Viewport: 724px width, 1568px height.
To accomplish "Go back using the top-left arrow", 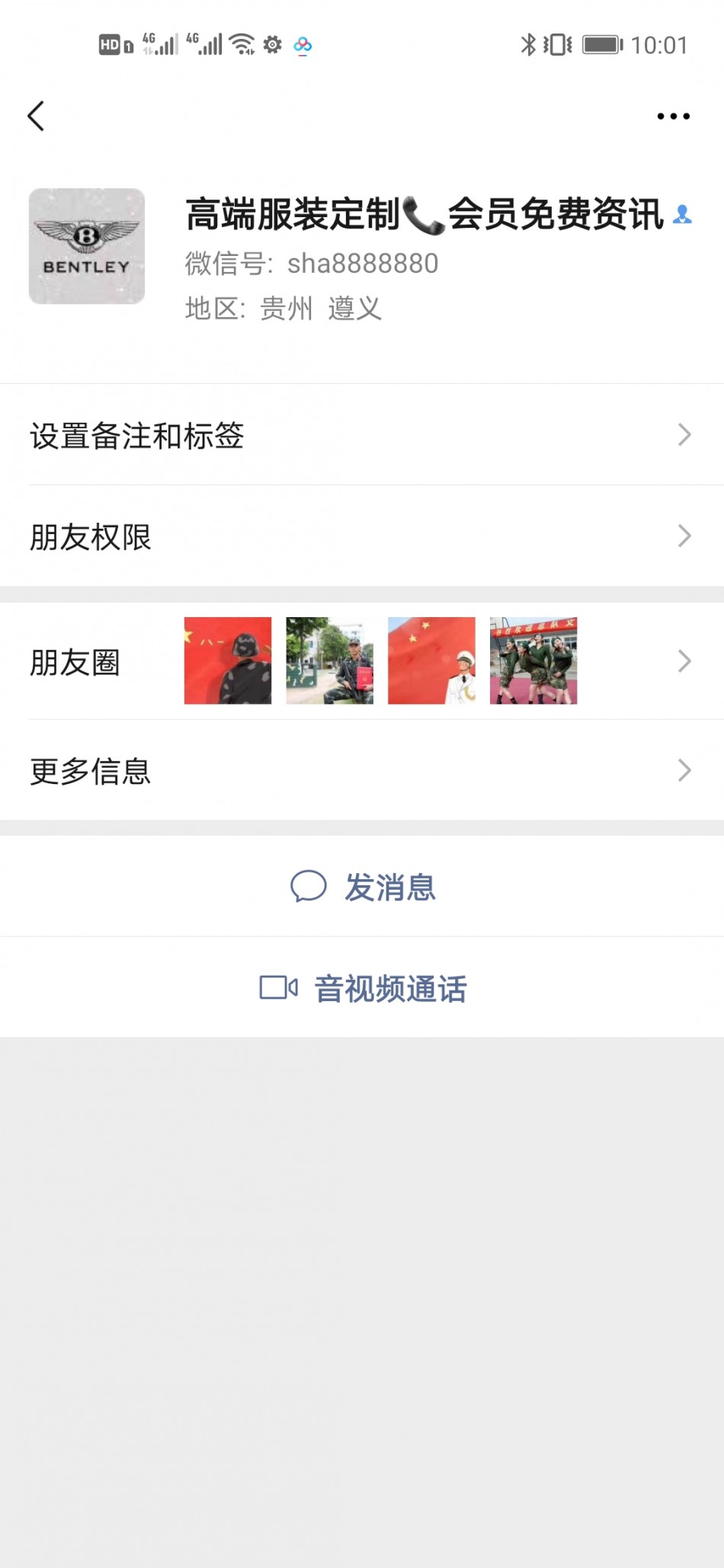I will pos(36,117).
